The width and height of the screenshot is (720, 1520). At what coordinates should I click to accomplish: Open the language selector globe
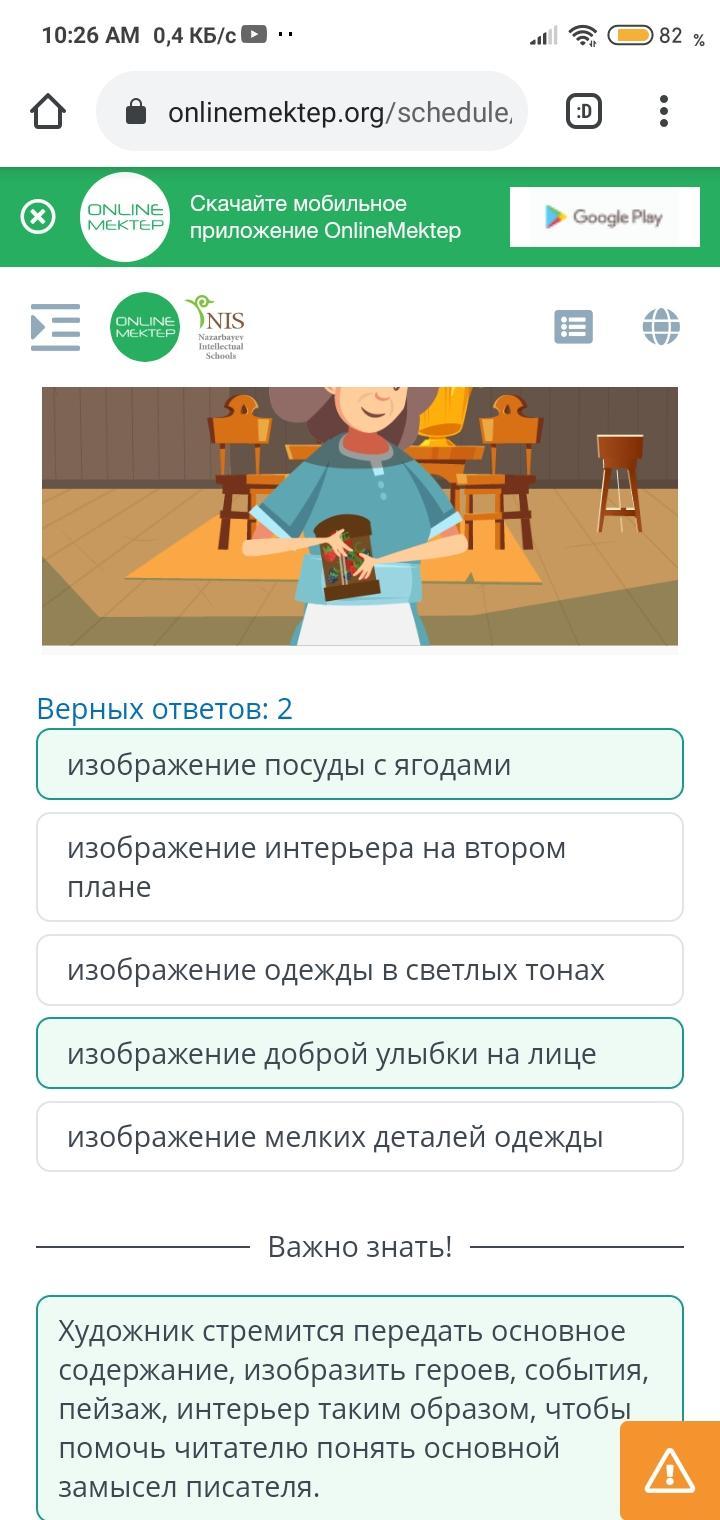click(x=661, y=327)
